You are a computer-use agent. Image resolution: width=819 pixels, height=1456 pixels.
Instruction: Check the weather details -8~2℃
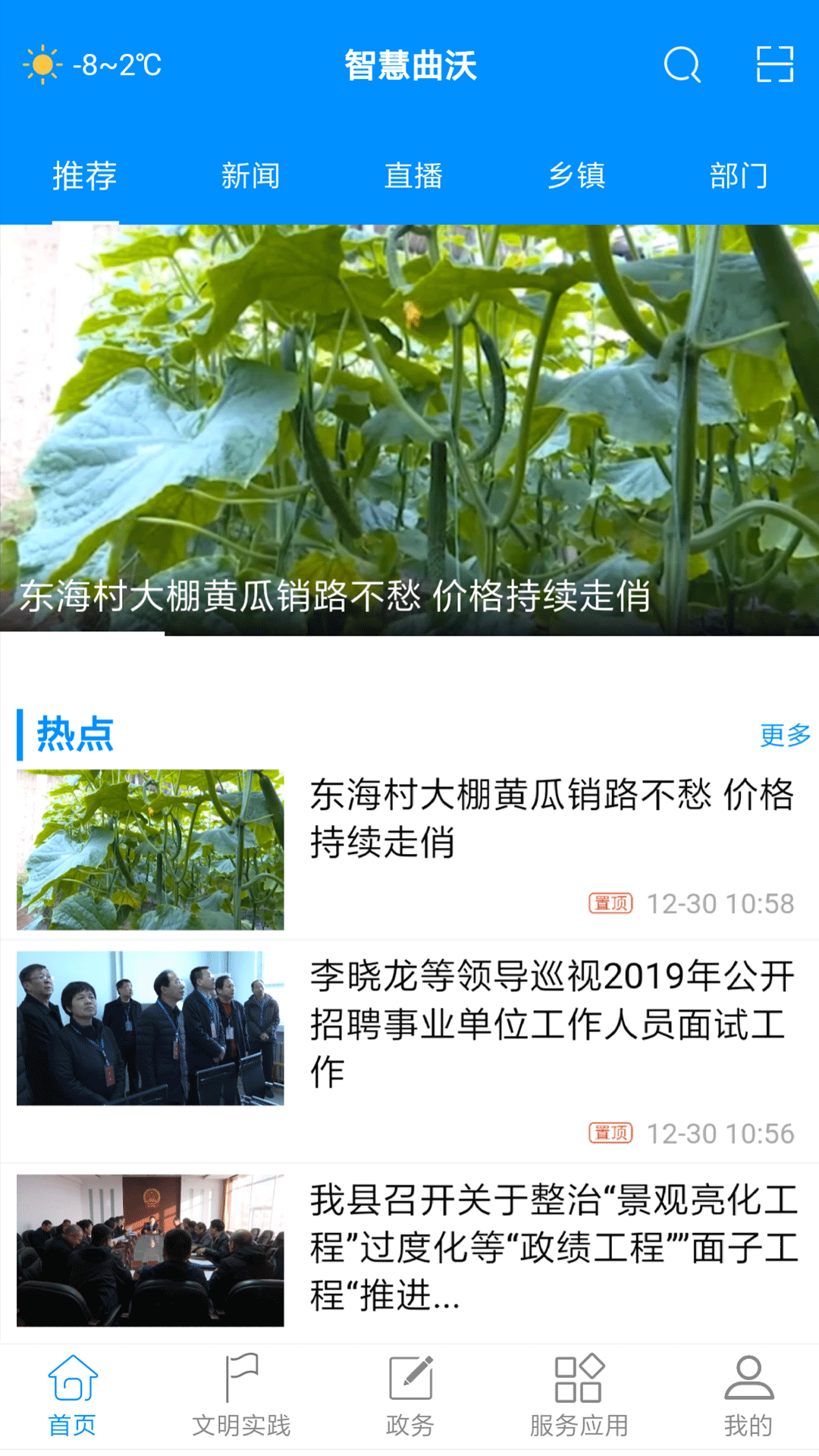pyautogui.click(x=93, y=65)
